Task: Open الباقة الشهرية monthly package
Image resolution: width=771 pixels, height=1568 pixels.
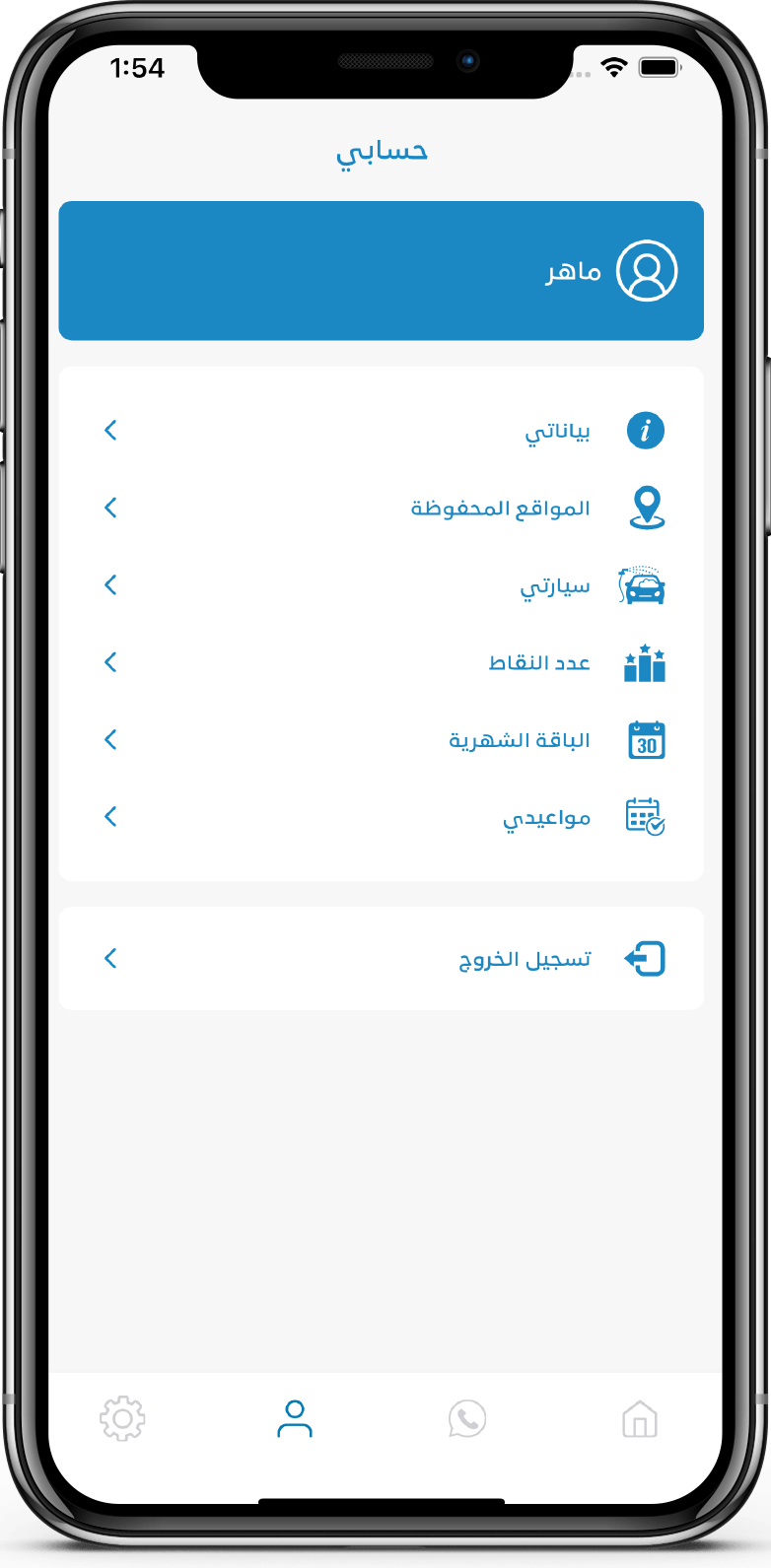Action: point(381,740)
